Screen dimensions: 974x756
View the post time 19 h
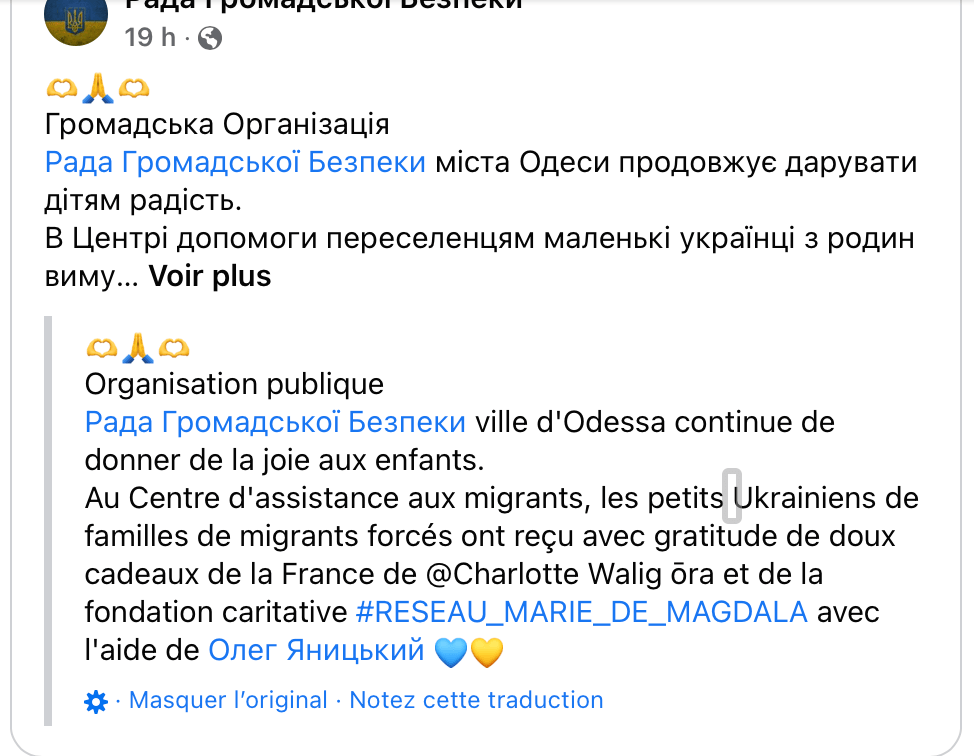[x=149, y=38]
